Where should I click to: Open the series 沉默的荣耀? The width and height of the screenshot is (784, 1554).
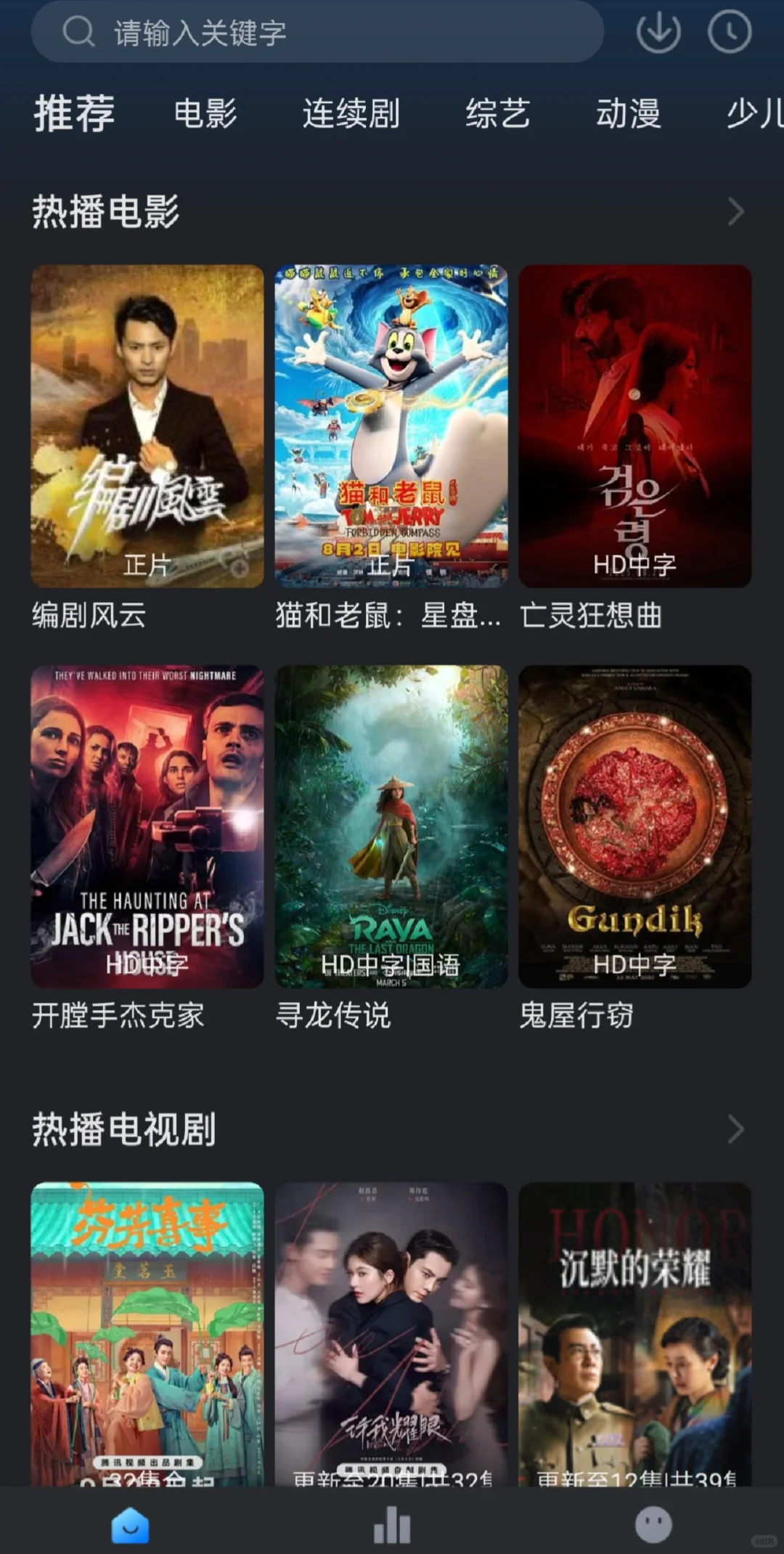click(x=634, y=1333)
